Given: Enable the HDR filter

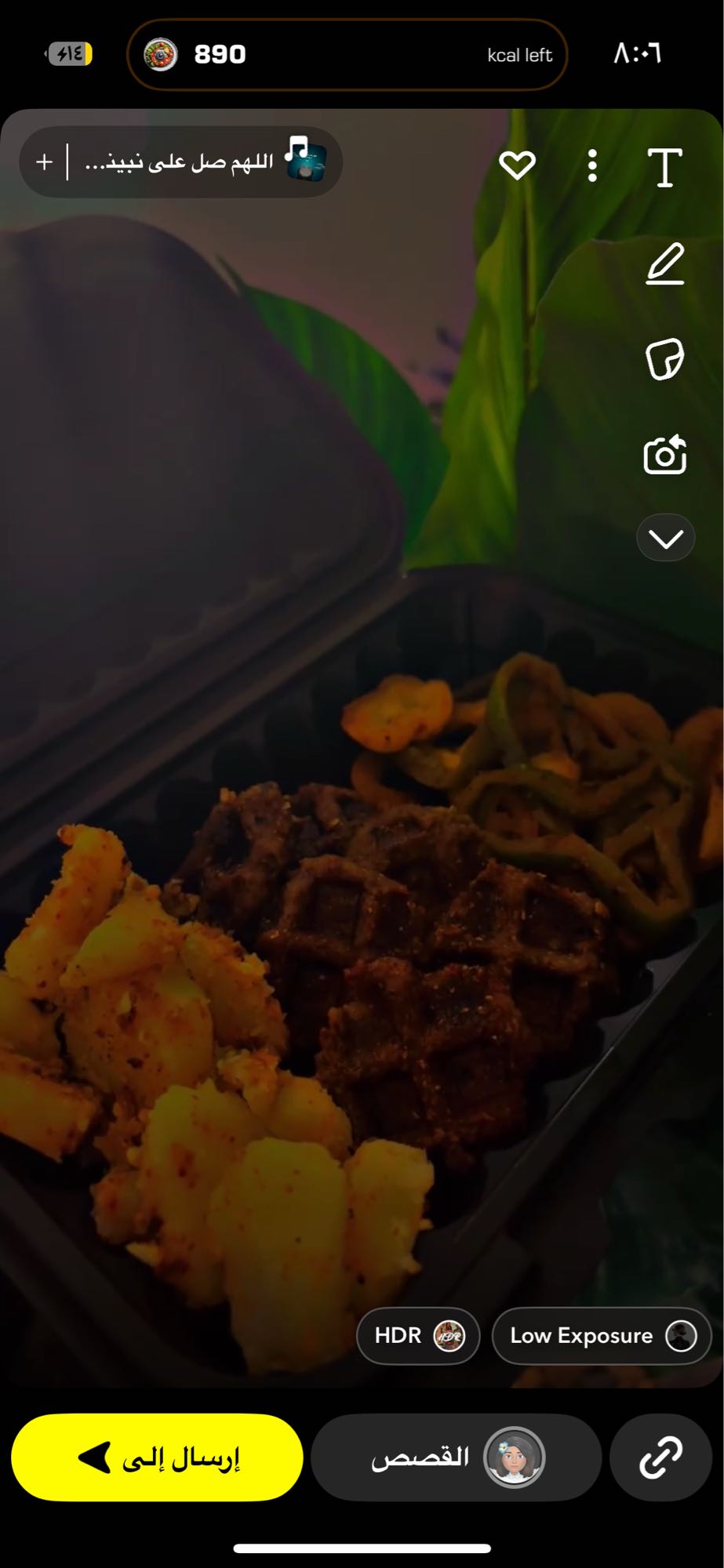Looking at the screenshot, I should click(418, 1335).
